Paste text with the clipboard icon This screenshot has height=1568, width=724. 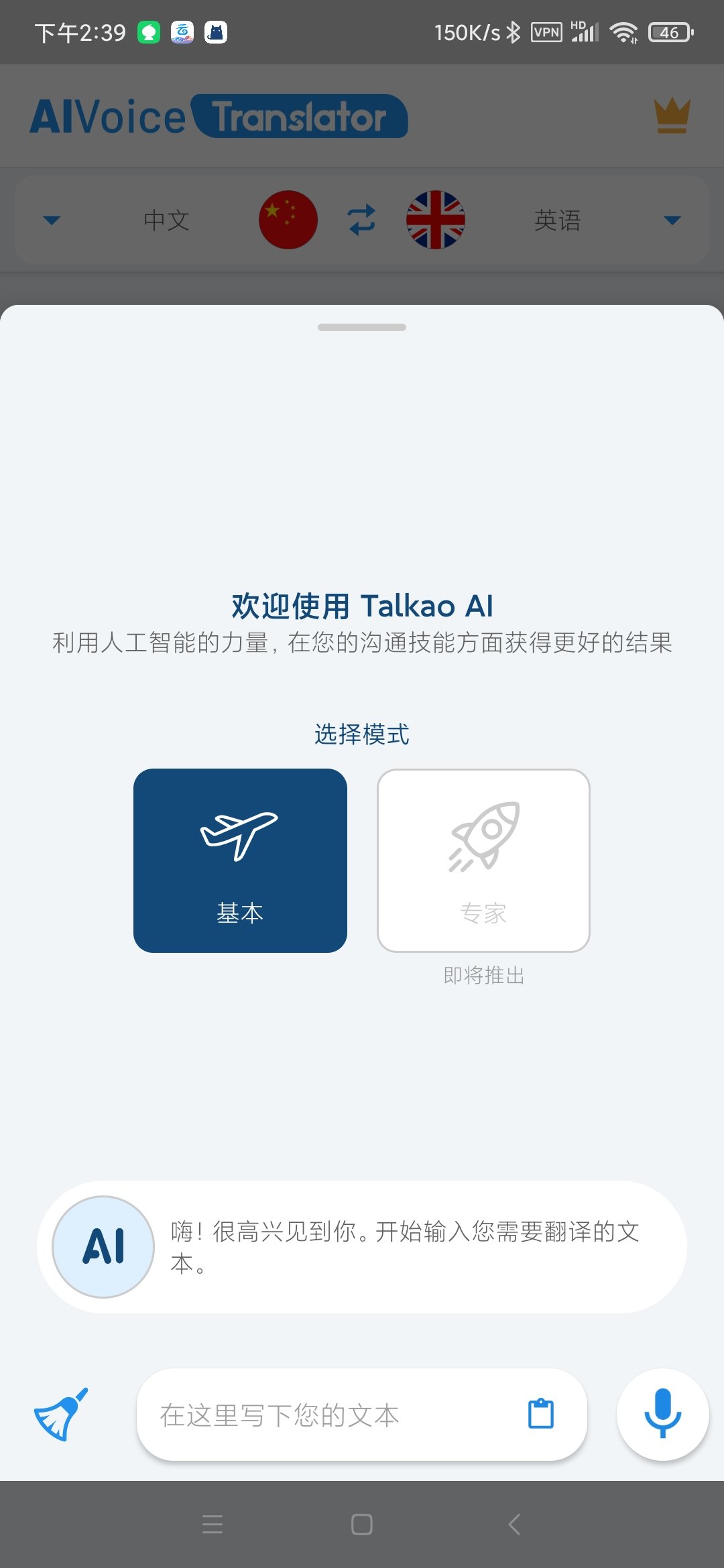coord(541,1414)
